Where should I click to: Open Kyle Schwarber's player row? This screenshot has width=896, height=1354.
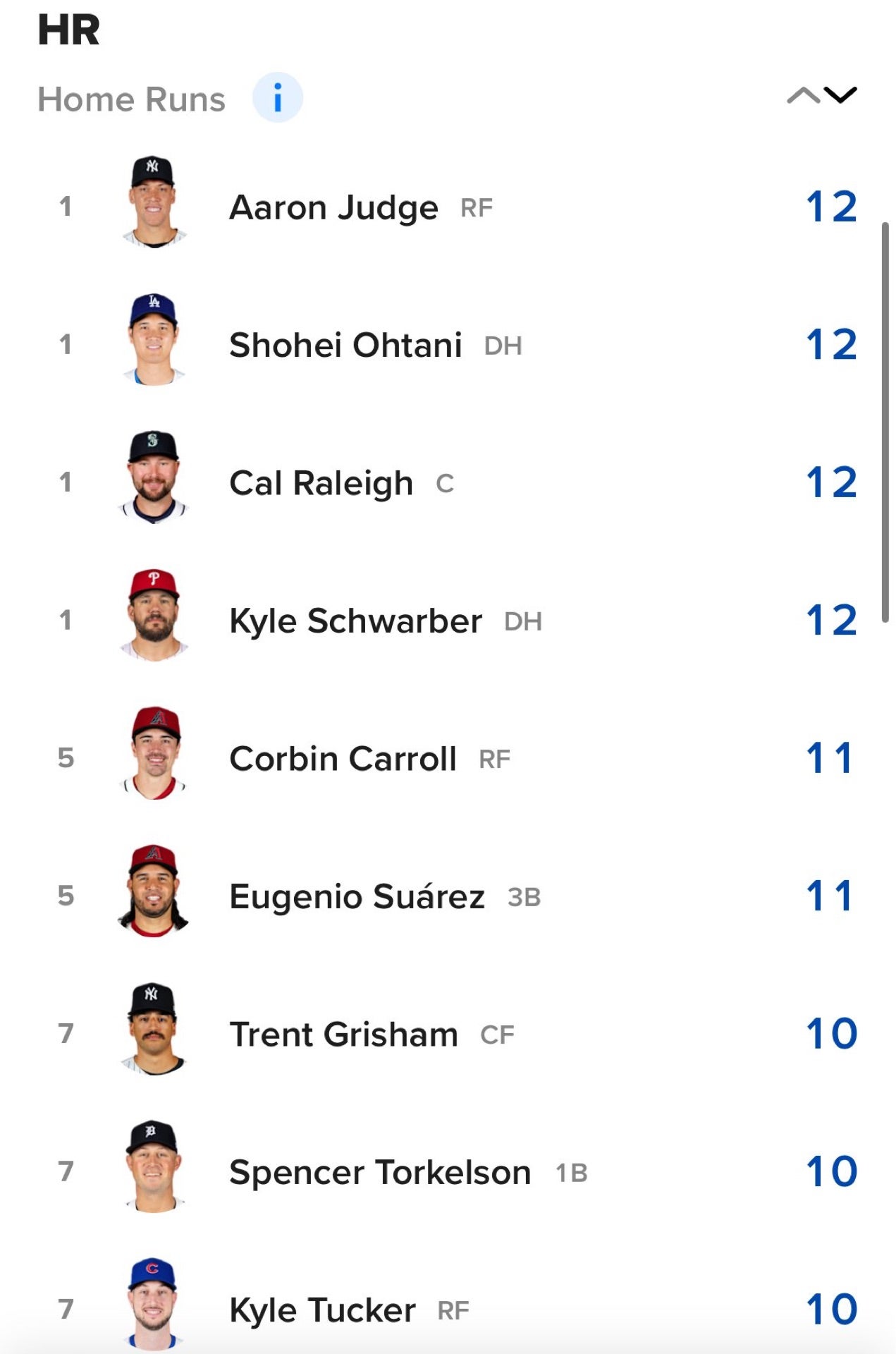355,621
